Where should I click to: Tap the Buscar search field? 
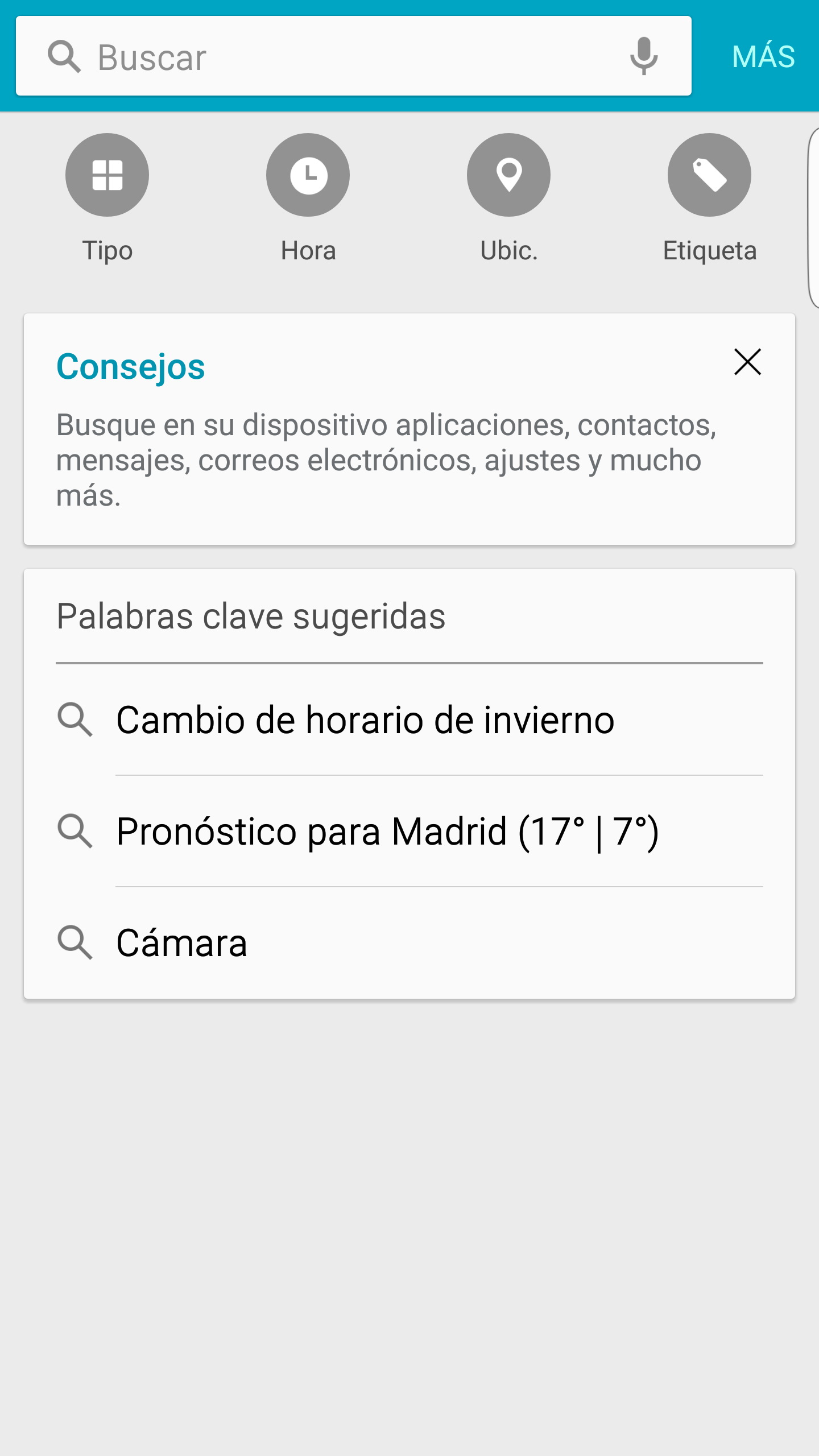[x=341, y=57]
